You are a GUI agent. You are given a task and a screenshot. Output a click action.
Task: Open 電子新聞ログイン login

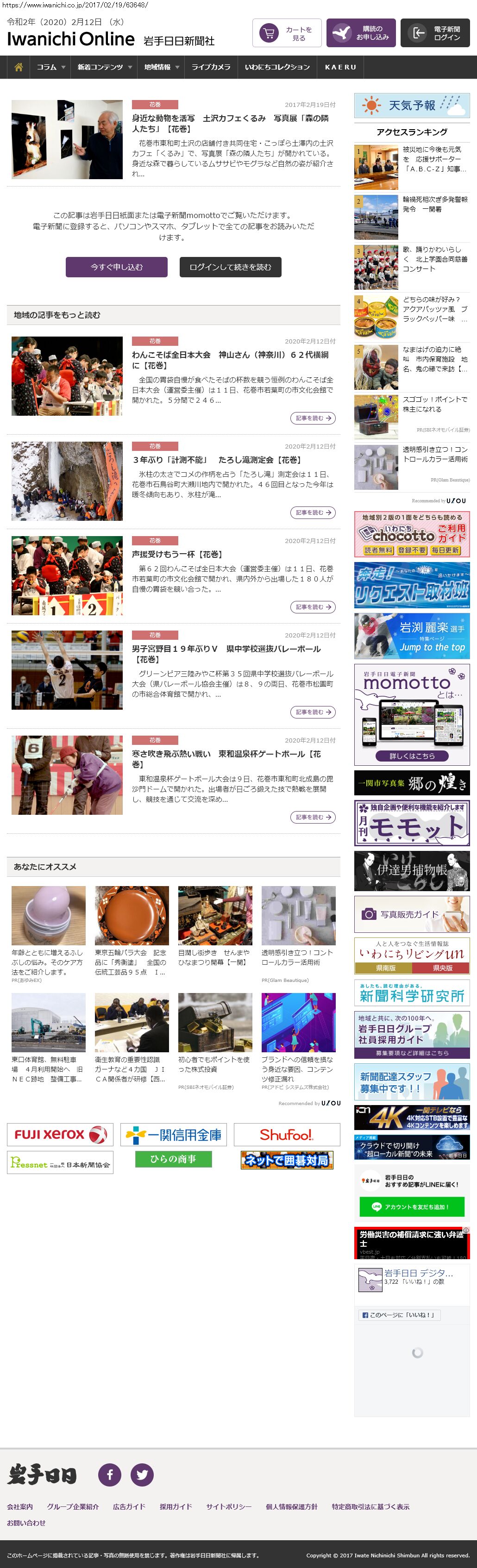(434, 33)
